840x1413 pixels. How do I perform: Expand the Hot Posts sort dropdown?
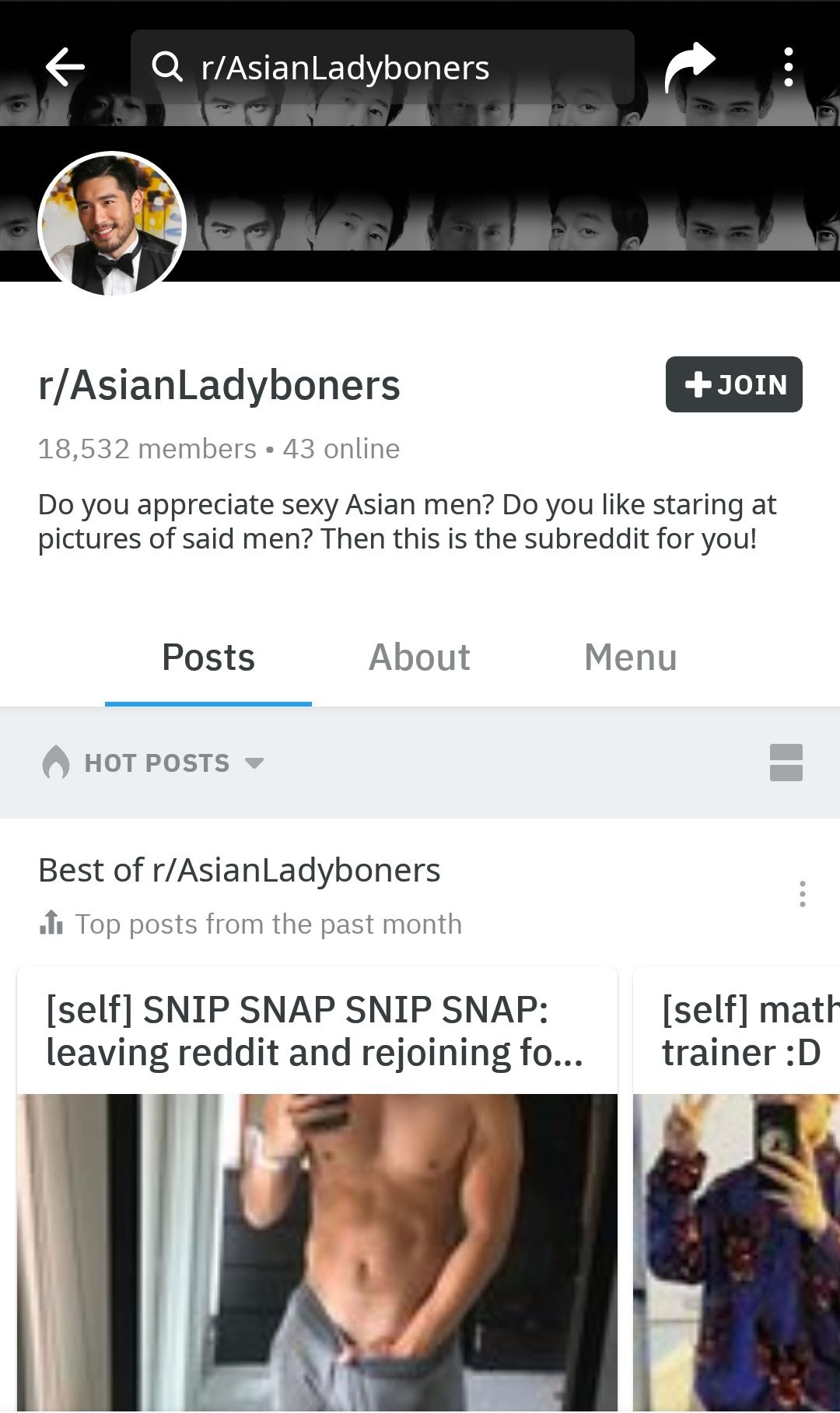tap(156, 763)
